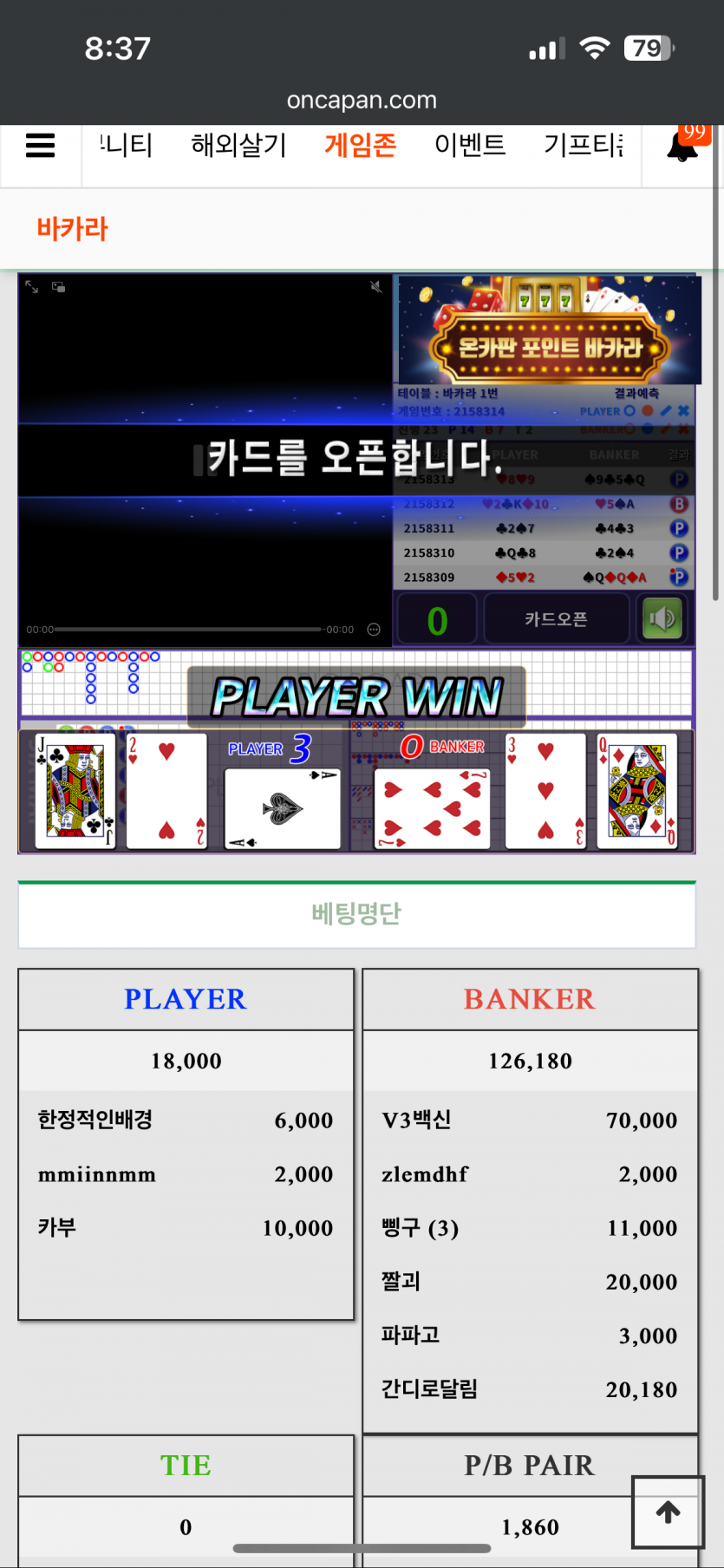
Task: Expand the video to fullscreen
Action: click(32, 287)
